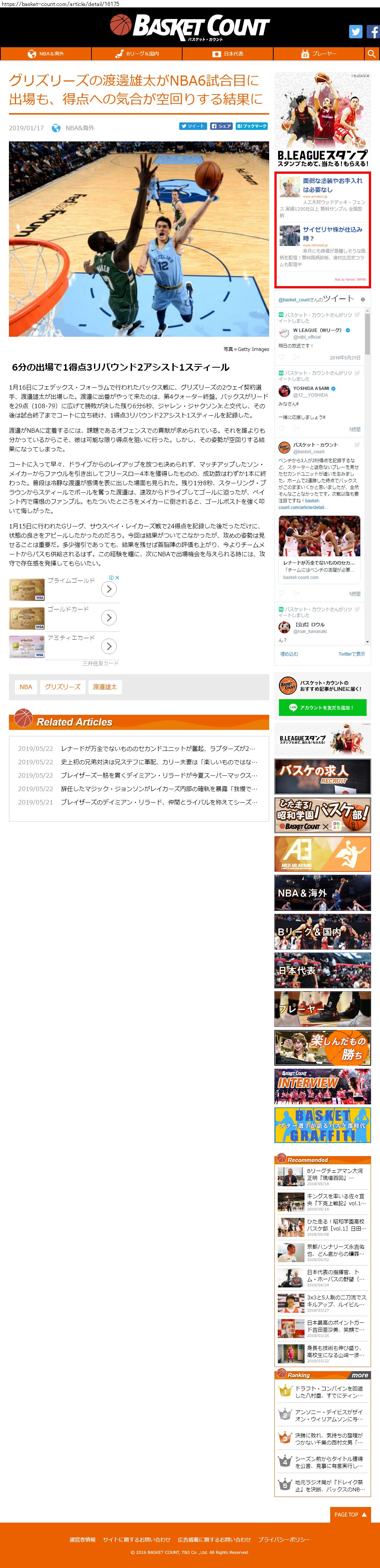Open Twitterで表示 link under timeline
The image size is (380, 1568).
click(351, 654)
